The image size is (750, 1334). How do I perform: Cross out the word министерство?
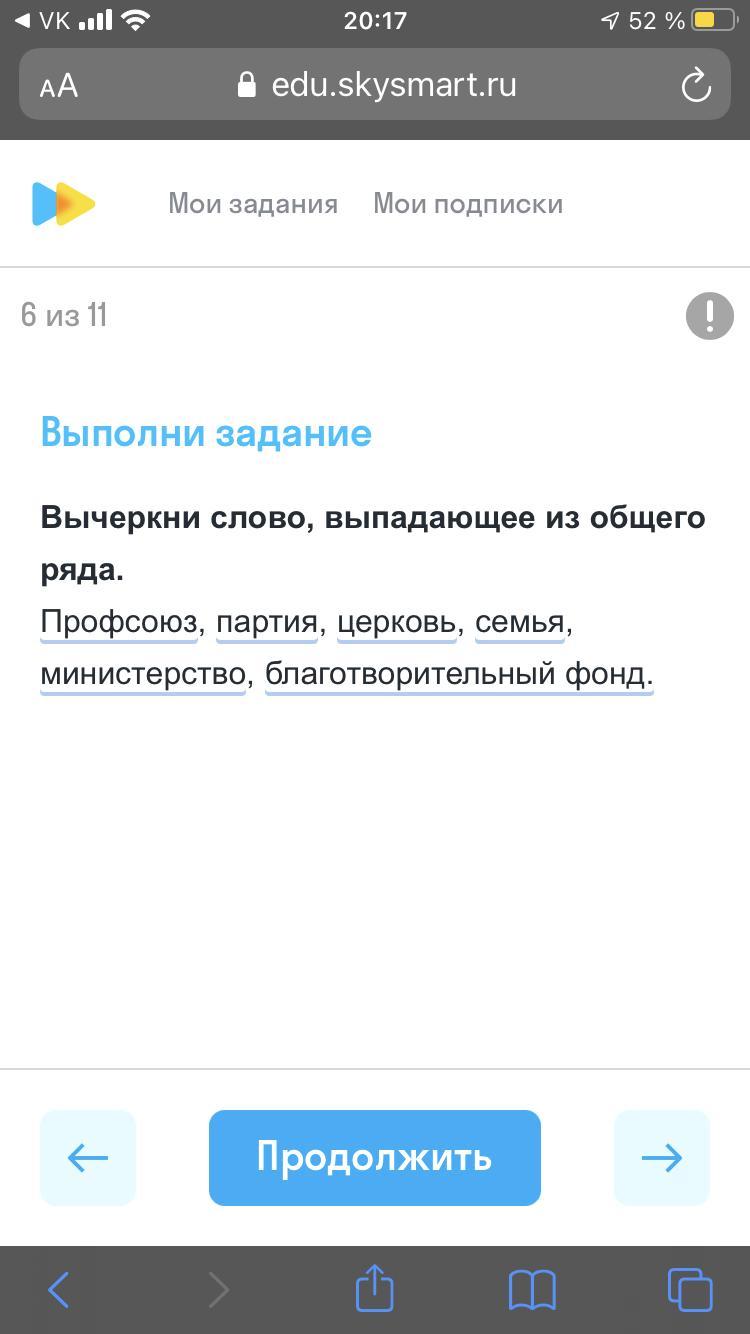pos(142,674)
